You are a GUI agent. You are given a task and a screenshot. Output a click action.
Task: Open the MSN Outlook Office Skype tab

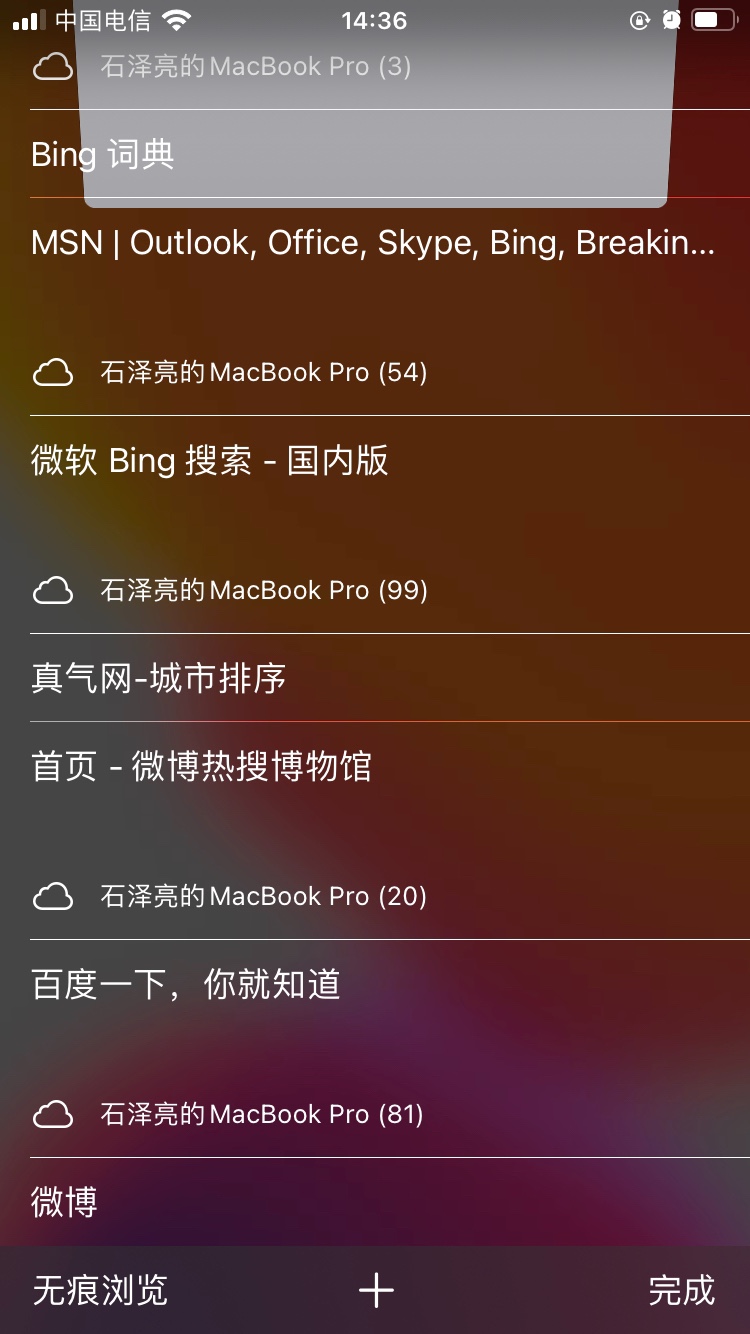[x=372, y=243]
